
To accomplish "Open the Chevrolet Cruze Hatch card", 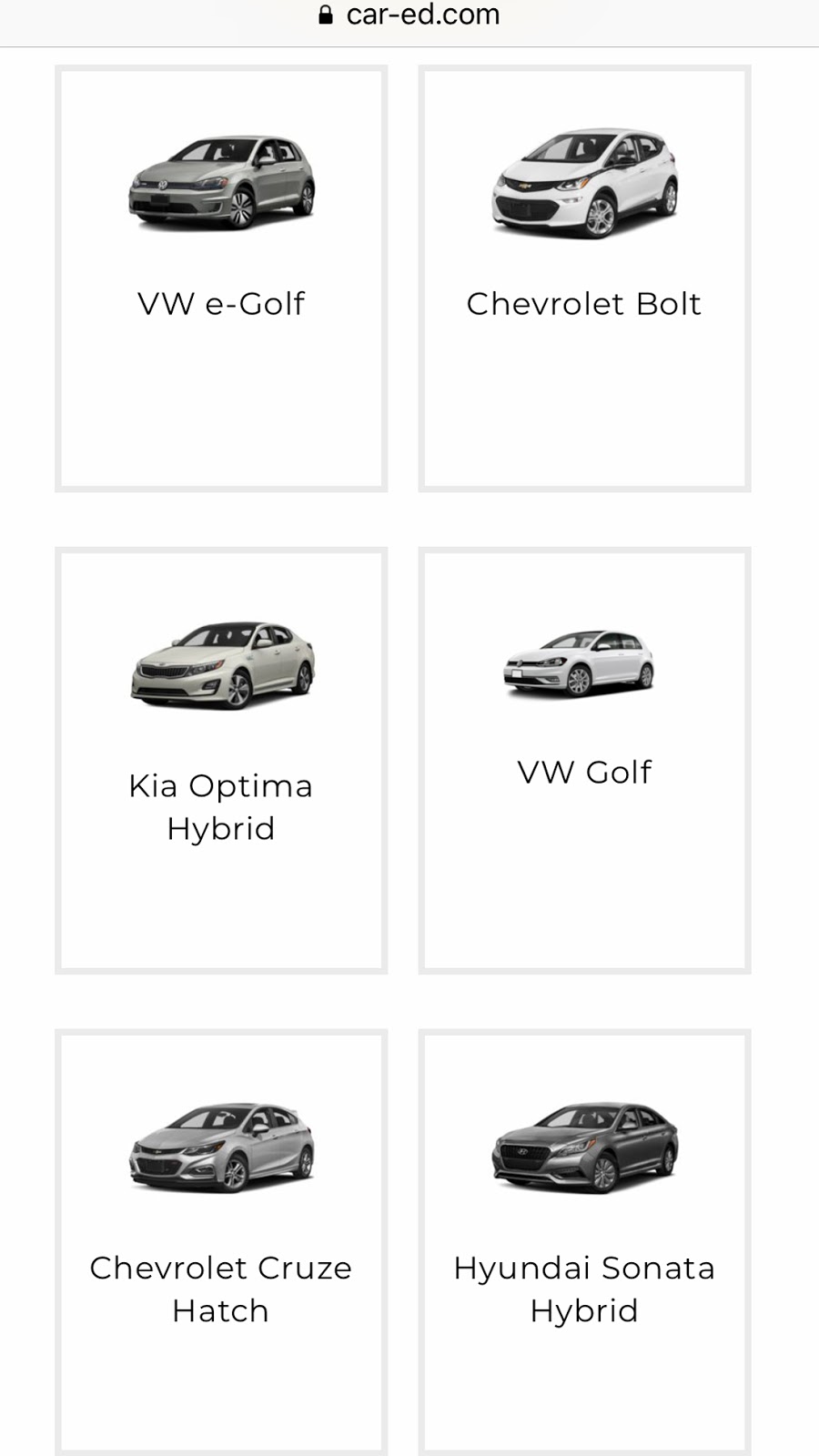I will (221, 1243).
